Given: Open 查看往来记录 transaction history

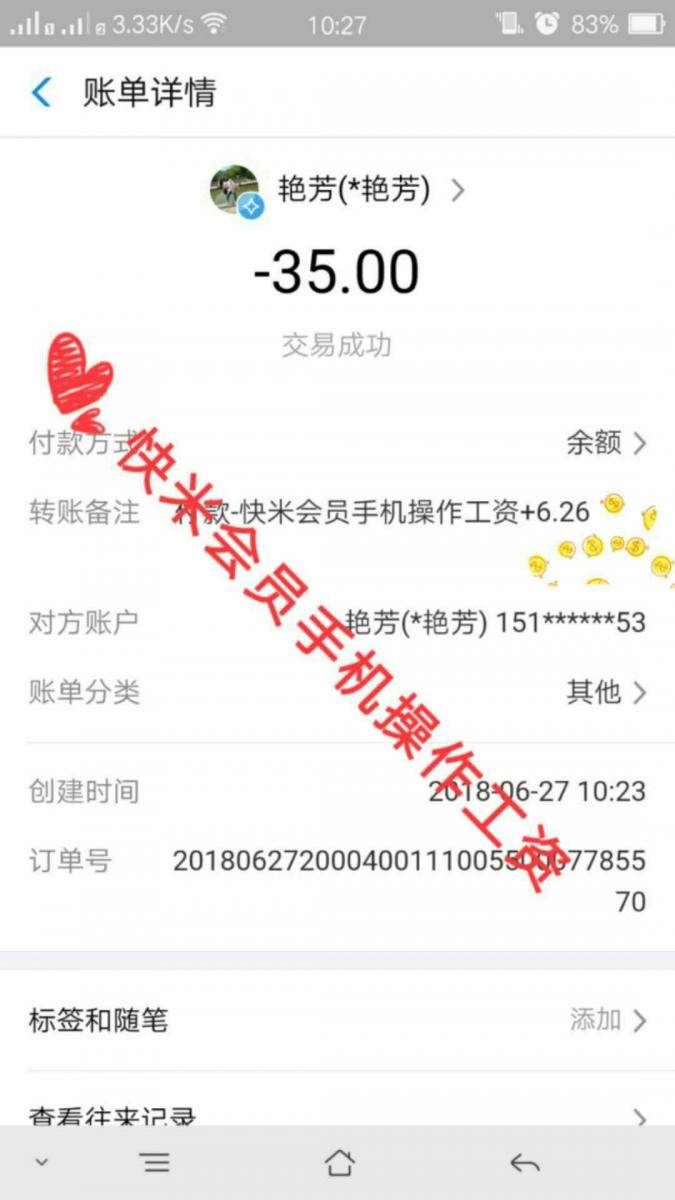Looking at the screenshot, I should pos(337,1113).
